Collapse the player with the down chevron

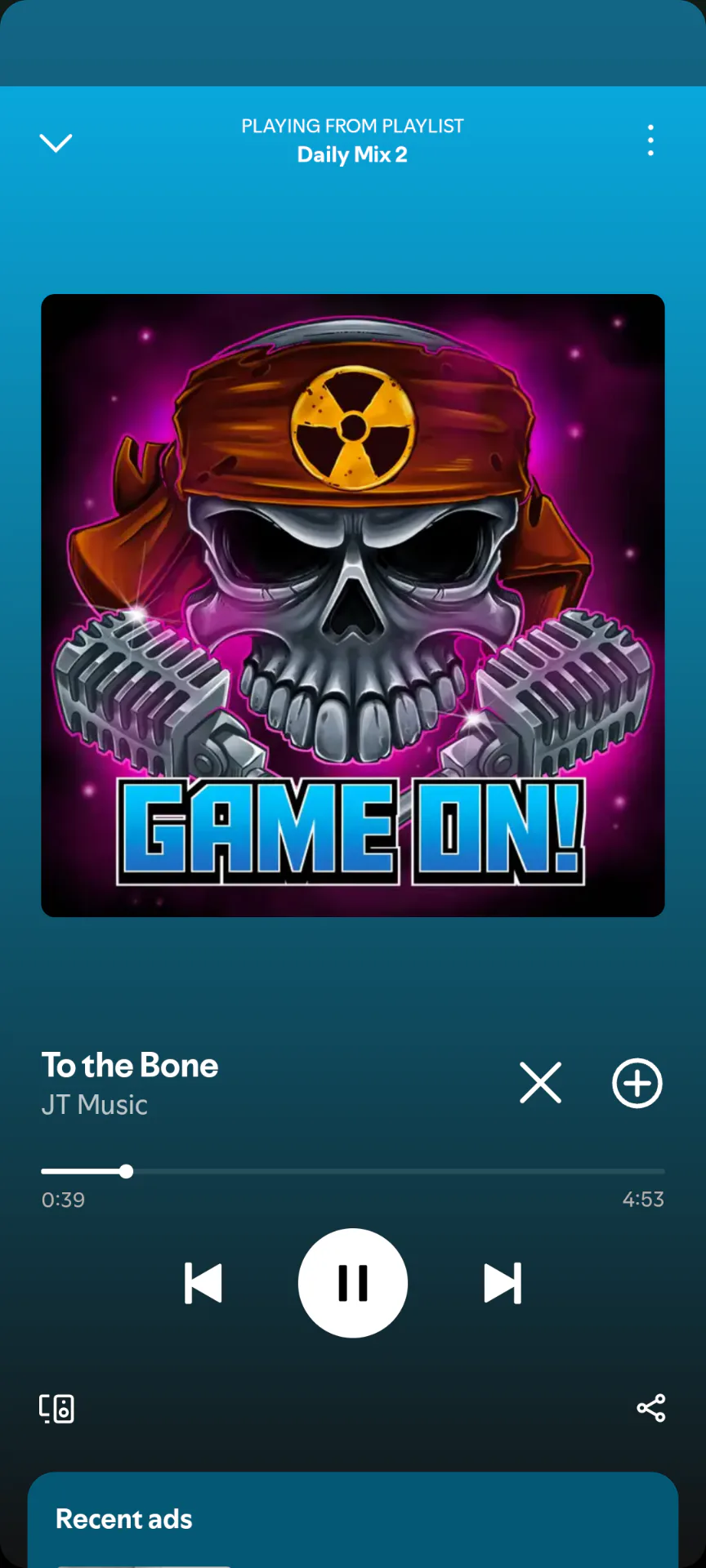[x=56, y=143]
